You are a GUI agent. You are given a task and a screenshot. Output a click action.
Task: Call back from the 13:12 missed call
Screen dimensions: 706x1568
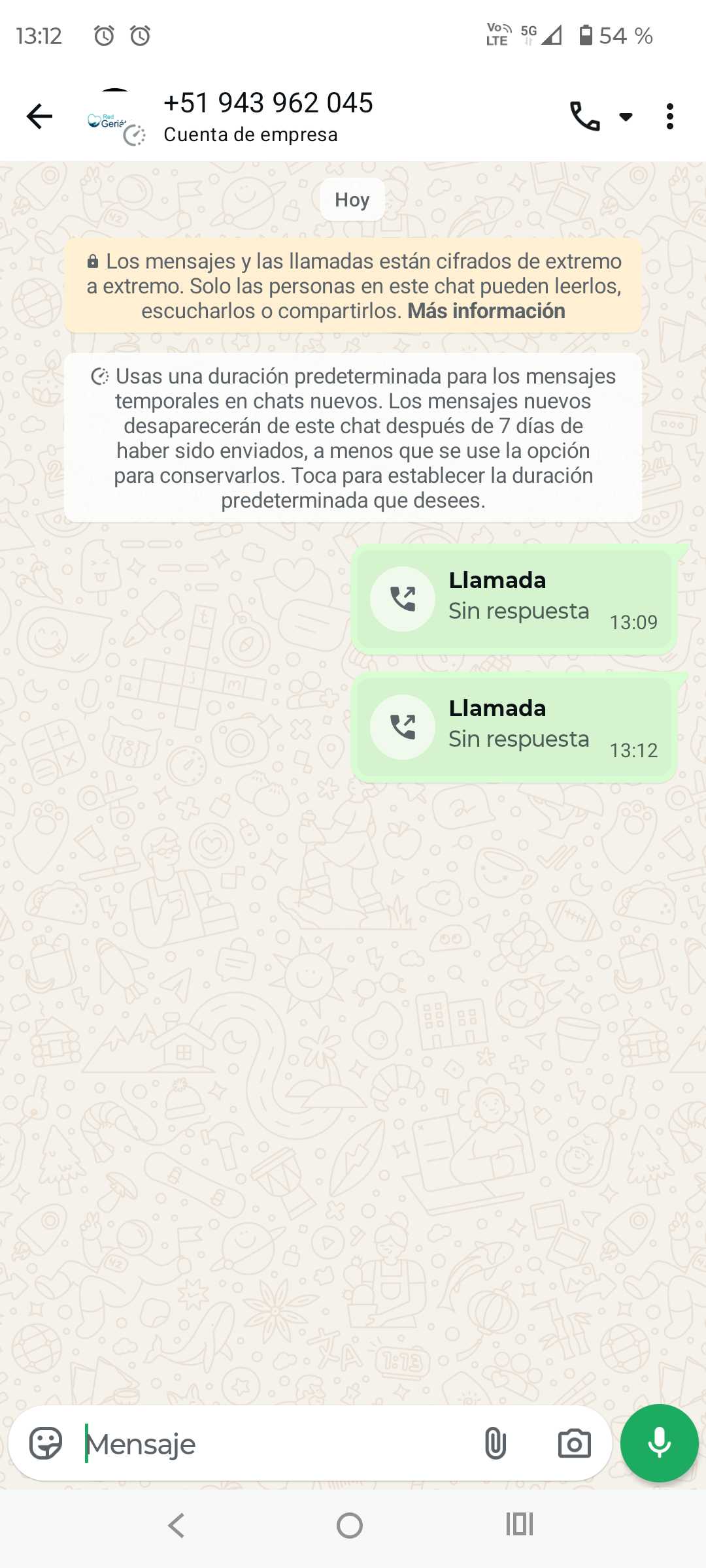[x=403, y=727]
